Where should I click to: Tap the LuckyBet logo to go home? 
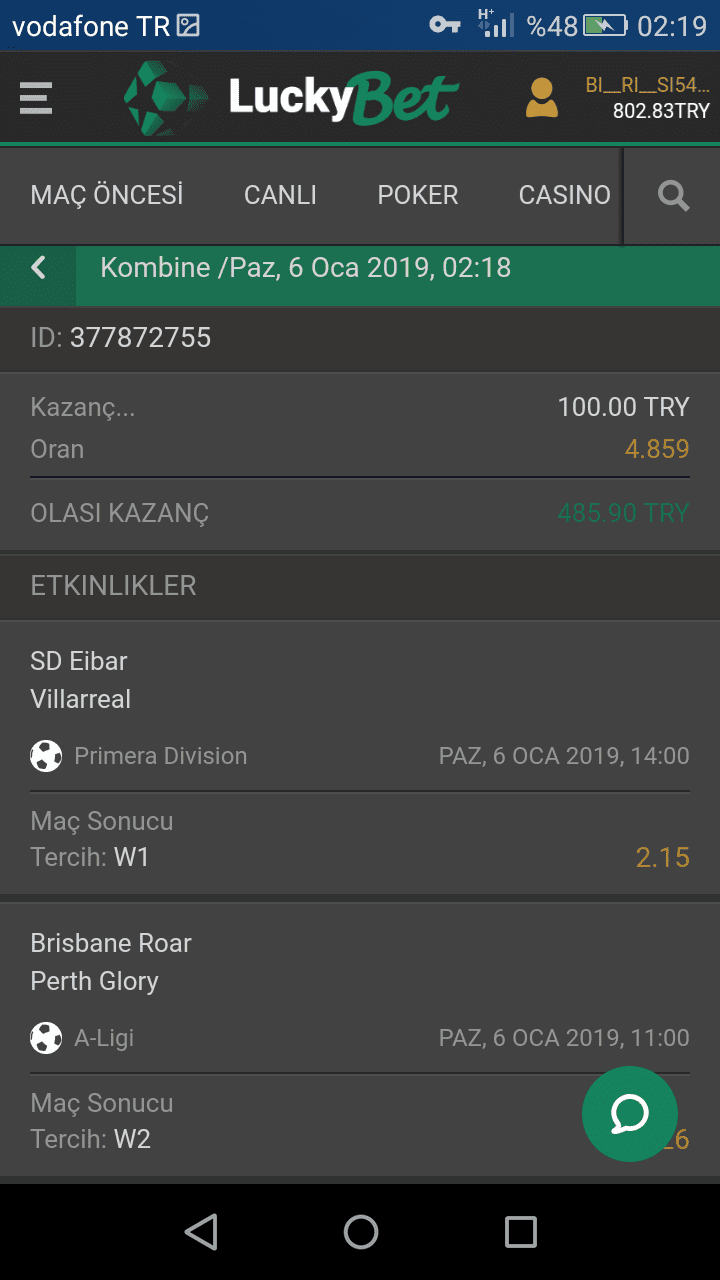(x=291, y=97)
